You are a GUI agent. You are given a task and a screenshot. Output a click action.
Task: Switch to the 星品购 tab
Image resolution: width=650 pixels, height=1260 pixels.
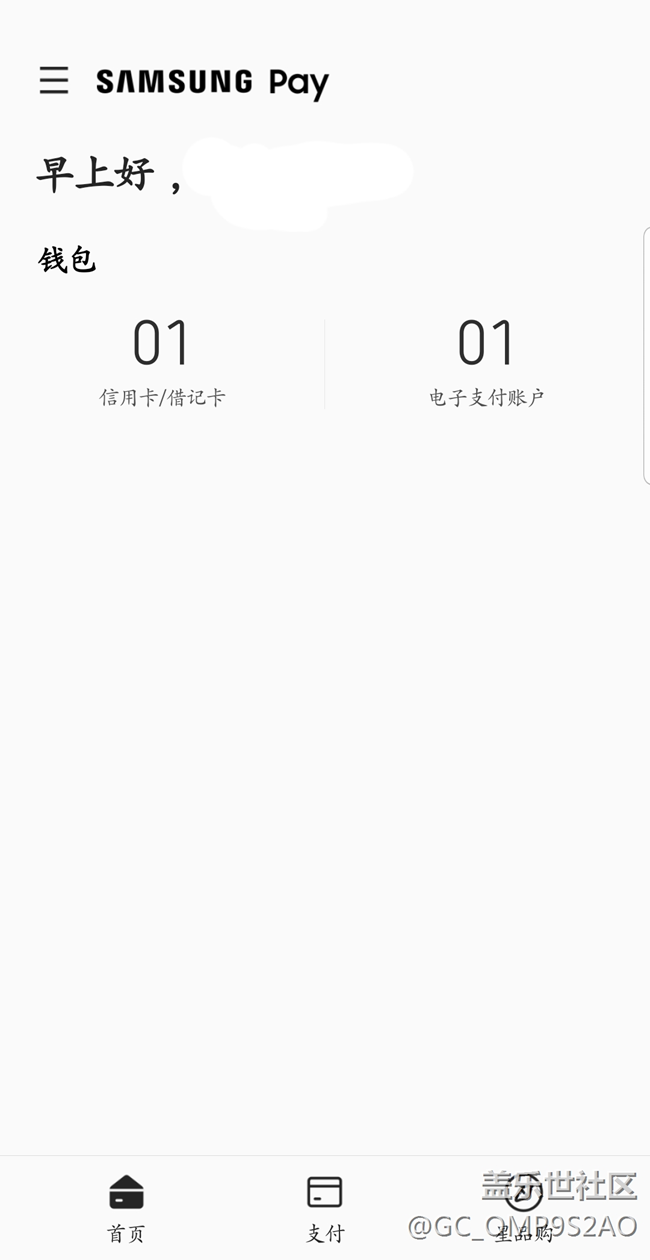click(523, 1208)
